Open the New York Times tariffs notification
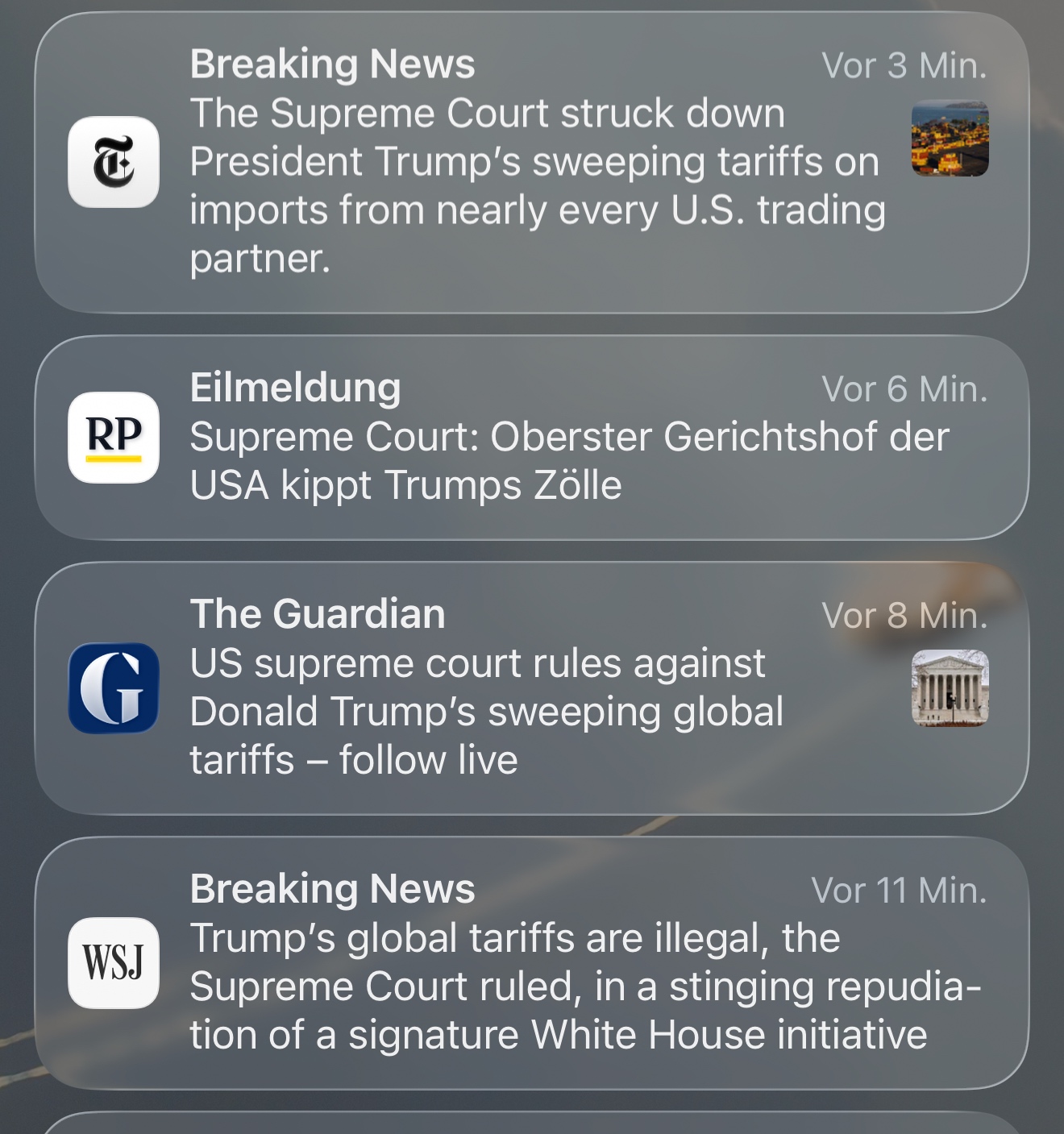This screenshot has width=1064, height=1134. click(532, 162)
